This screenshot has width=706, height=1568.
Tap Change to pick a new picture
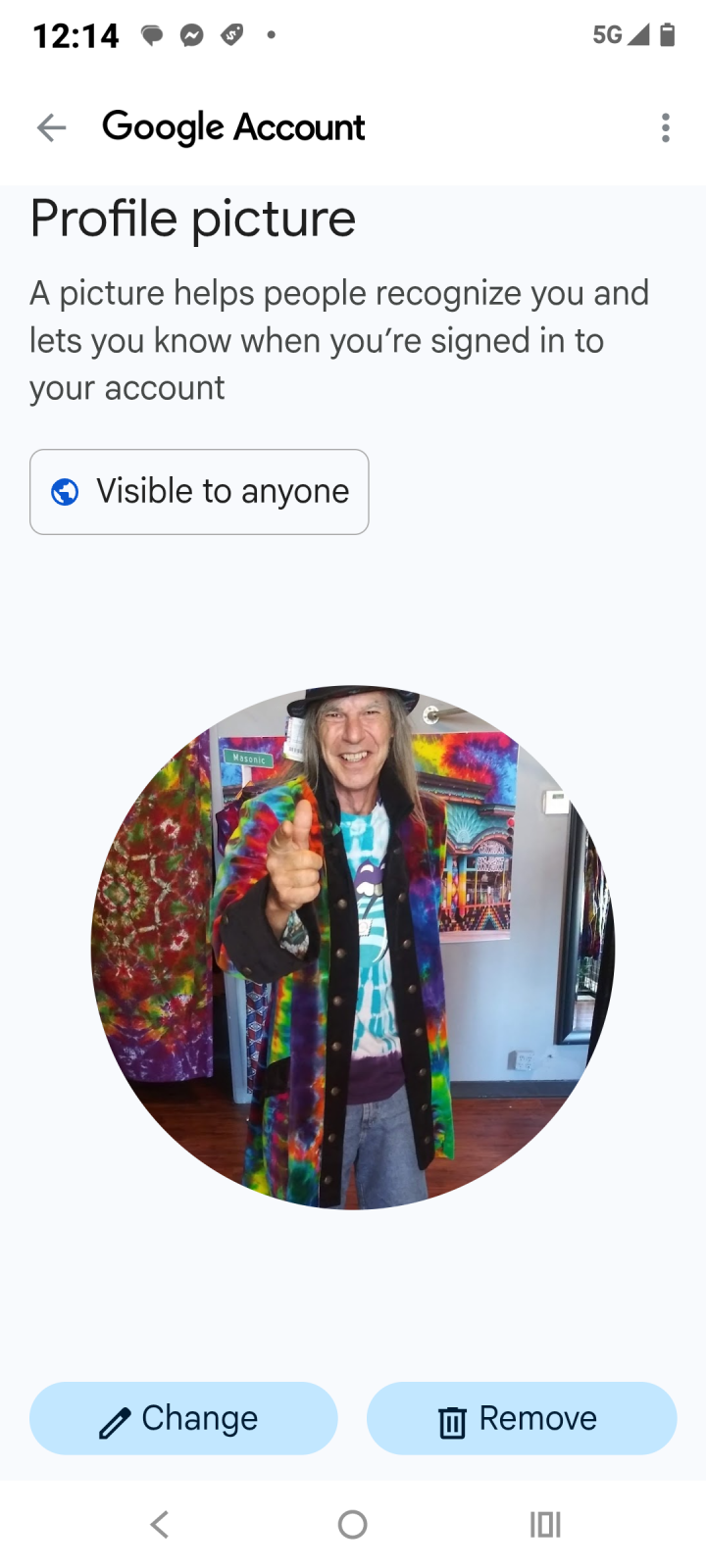click(x=183, y=1418)
